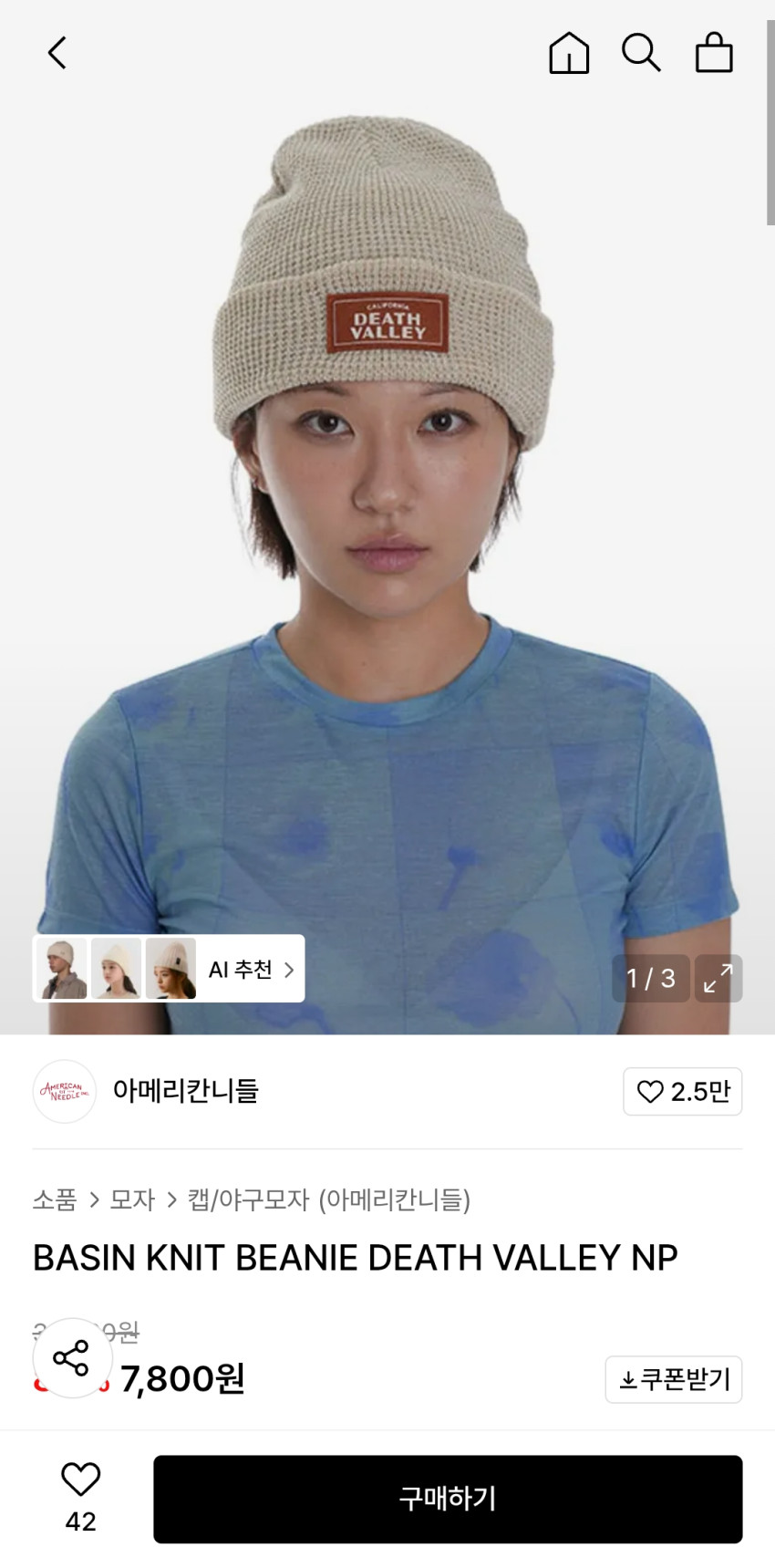Open the 캡/야구모자 (아메리칸니들) breadcrumb
775x1568 pixels.
[x=329, y=1199]
